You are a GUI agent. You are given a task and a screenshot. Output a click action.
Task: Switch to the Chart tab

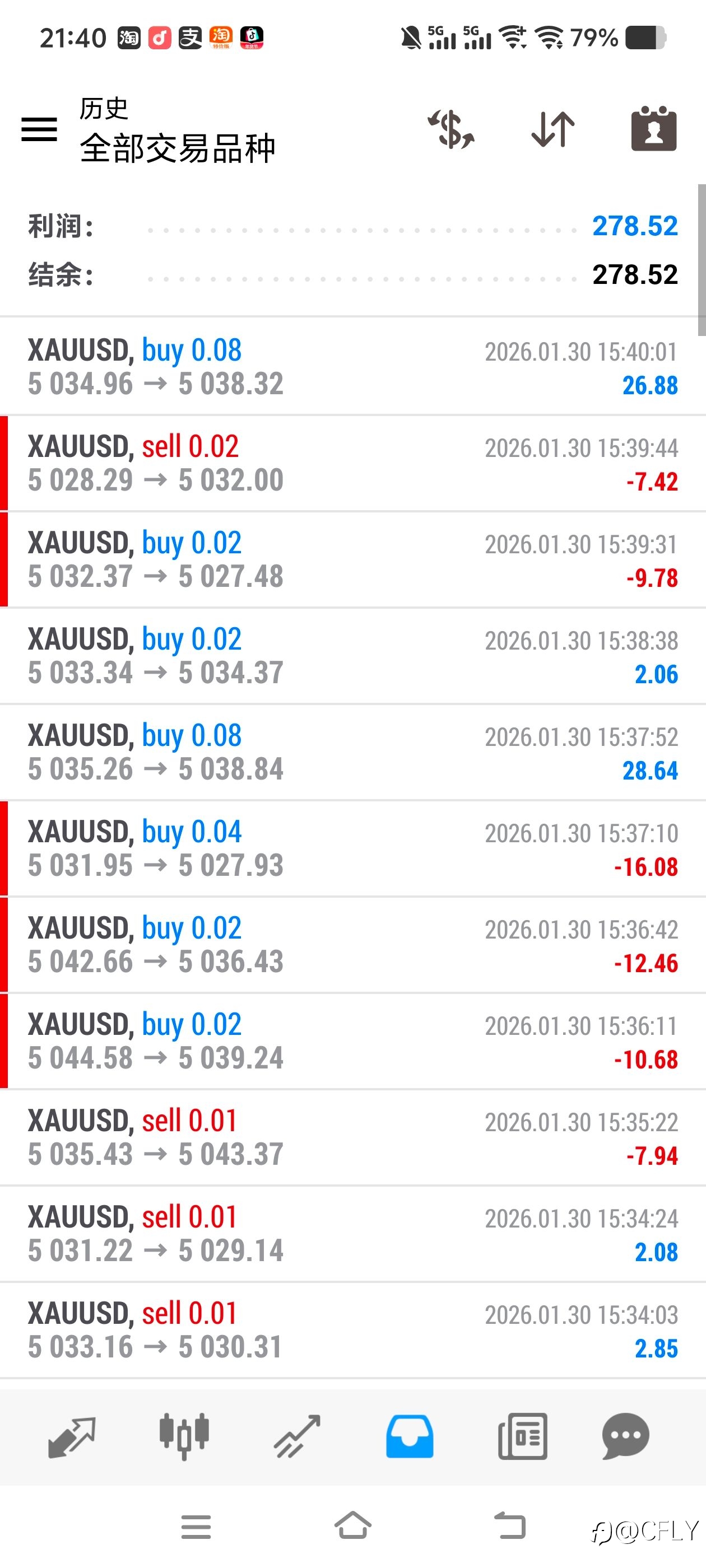coord(184,1436)
